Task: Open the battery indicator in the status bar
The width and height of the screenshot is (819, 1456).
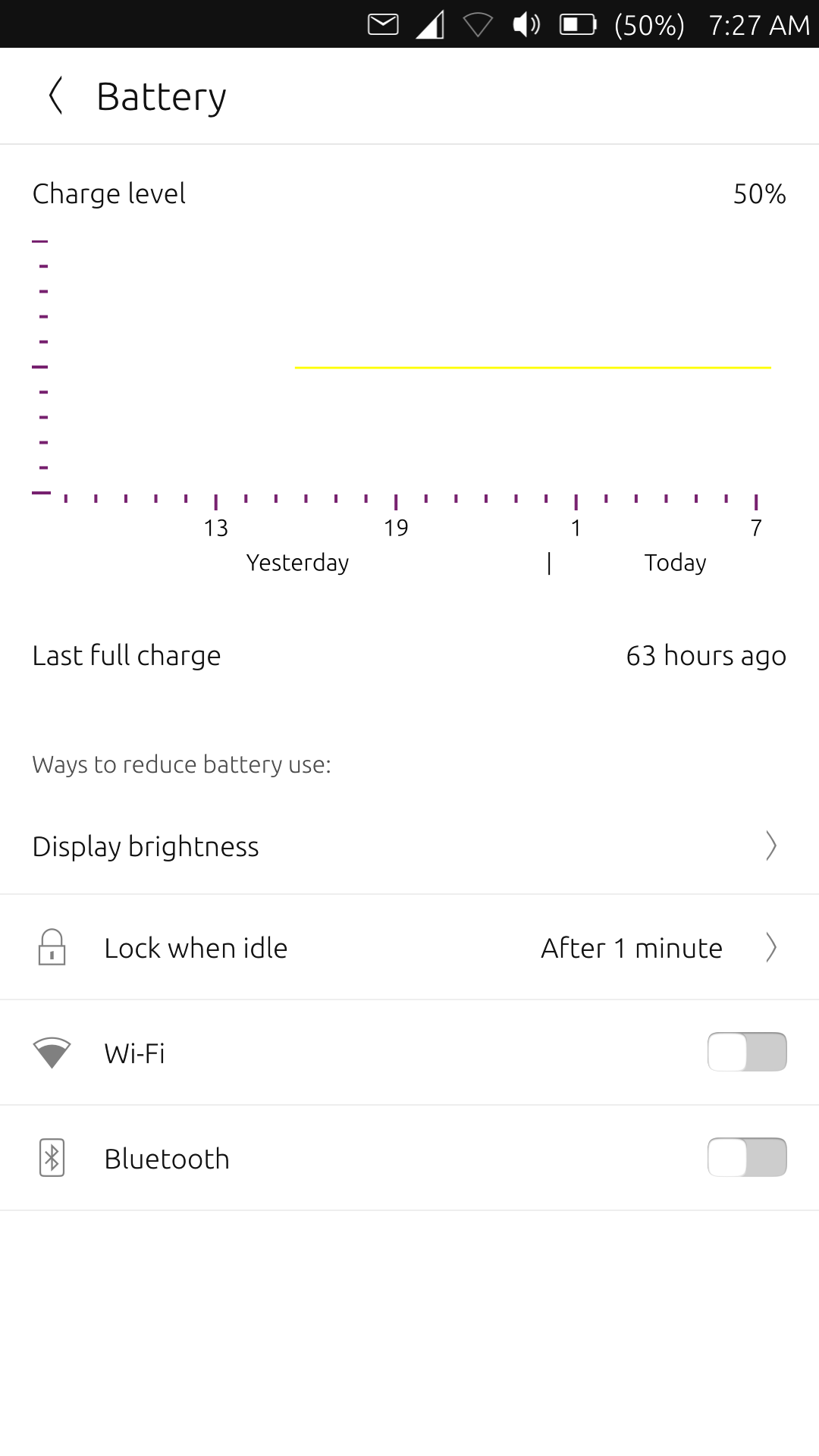Action: [578, 24]
